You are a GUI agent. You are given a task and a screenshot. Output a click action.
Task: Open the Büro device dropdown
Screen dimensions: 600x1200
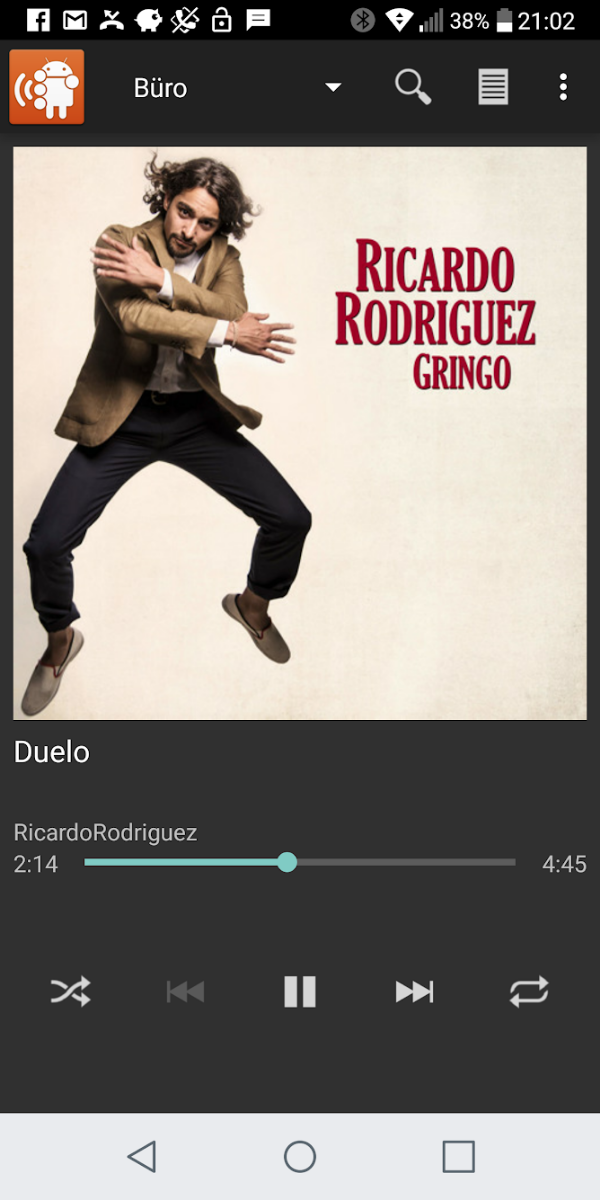236,88
